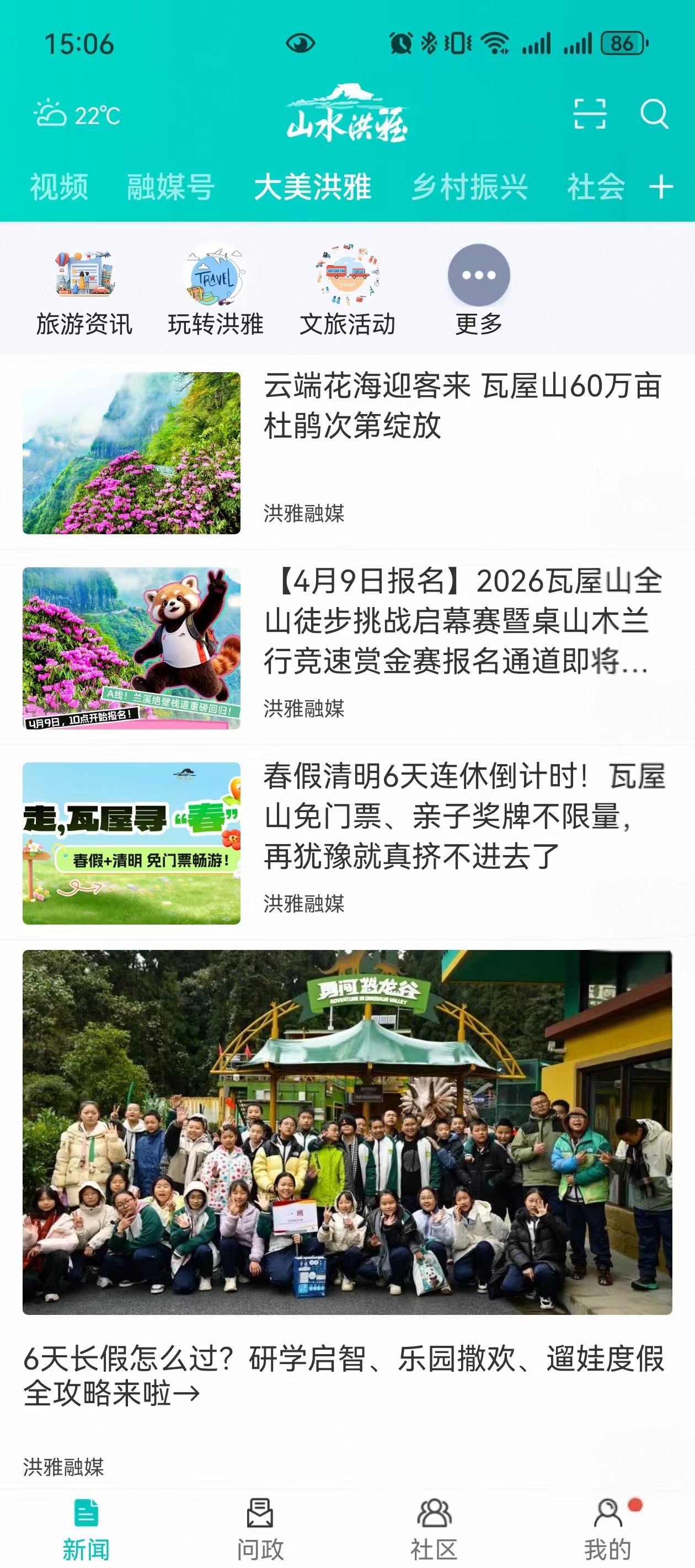Select the 乡村振兴 tab
The width and height of the screenshot is (695, 1568).
(469, 186)
